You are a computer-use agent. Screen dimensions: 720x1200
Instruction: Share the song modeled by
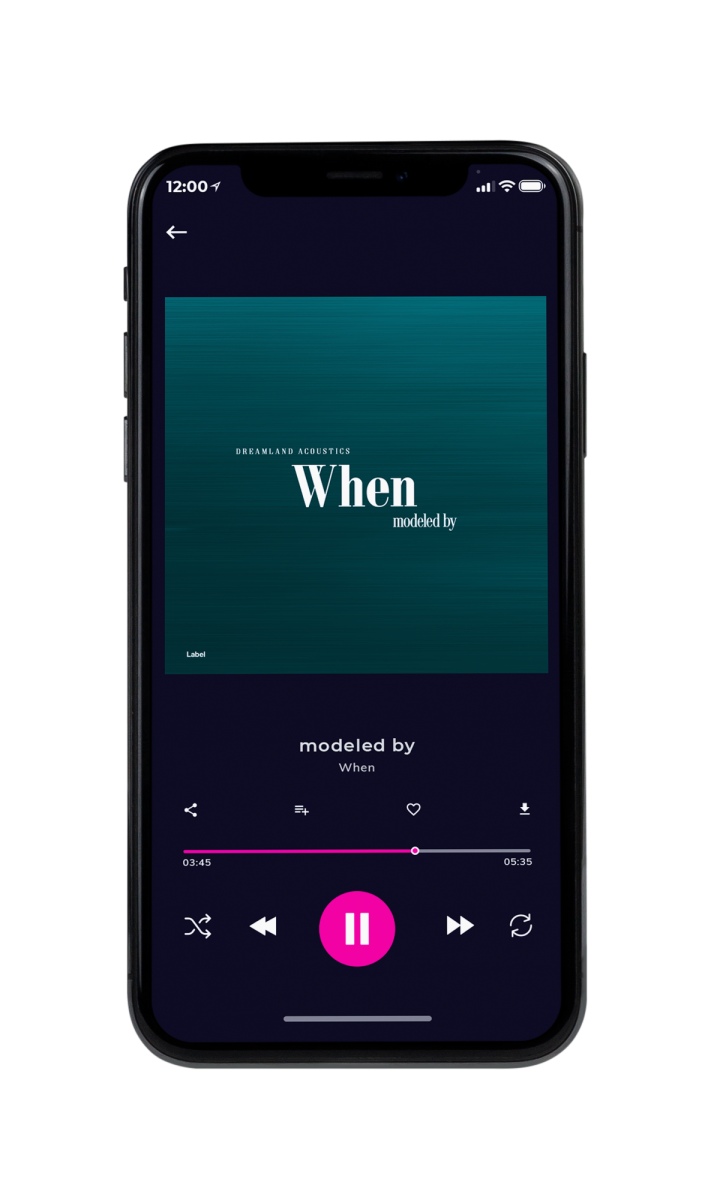coord(191,810)
